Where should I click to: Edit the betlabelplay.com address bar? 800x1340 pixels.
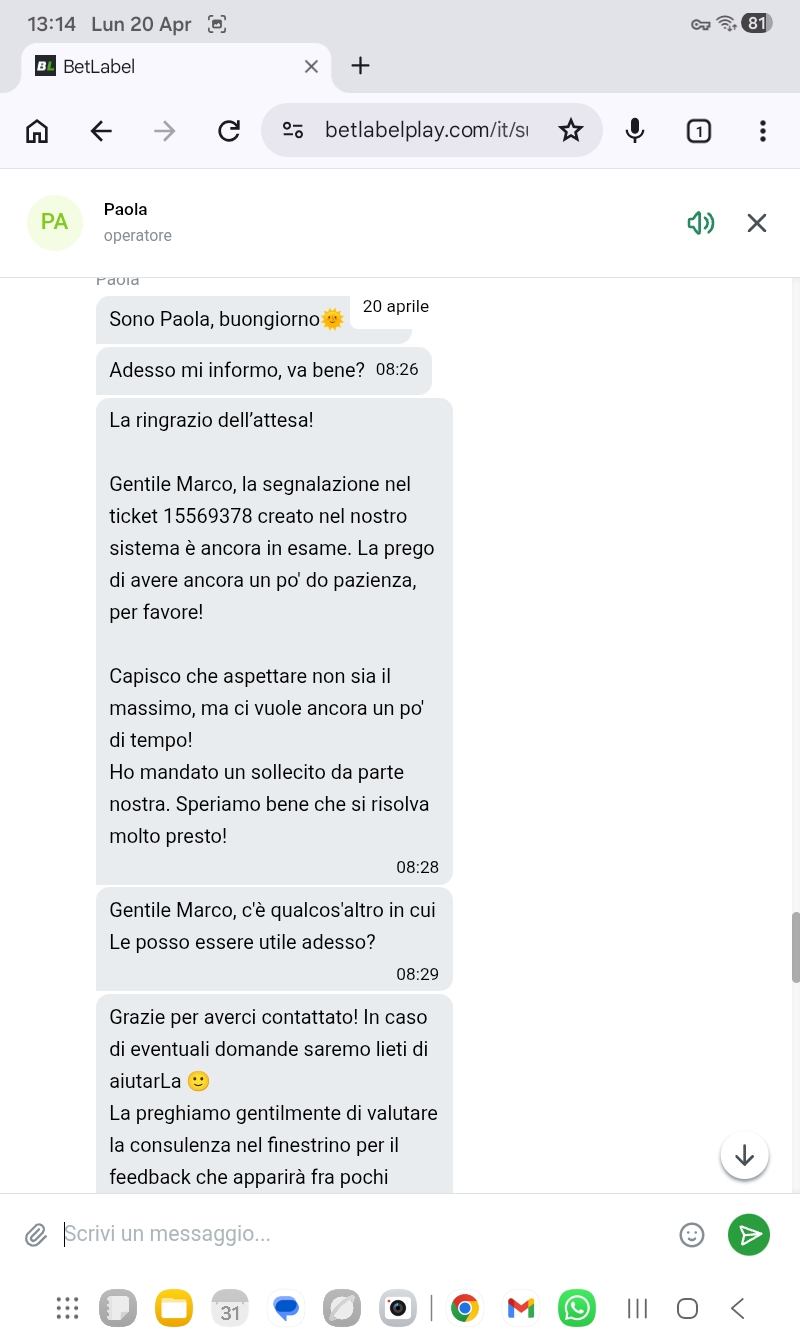point(425,131)
